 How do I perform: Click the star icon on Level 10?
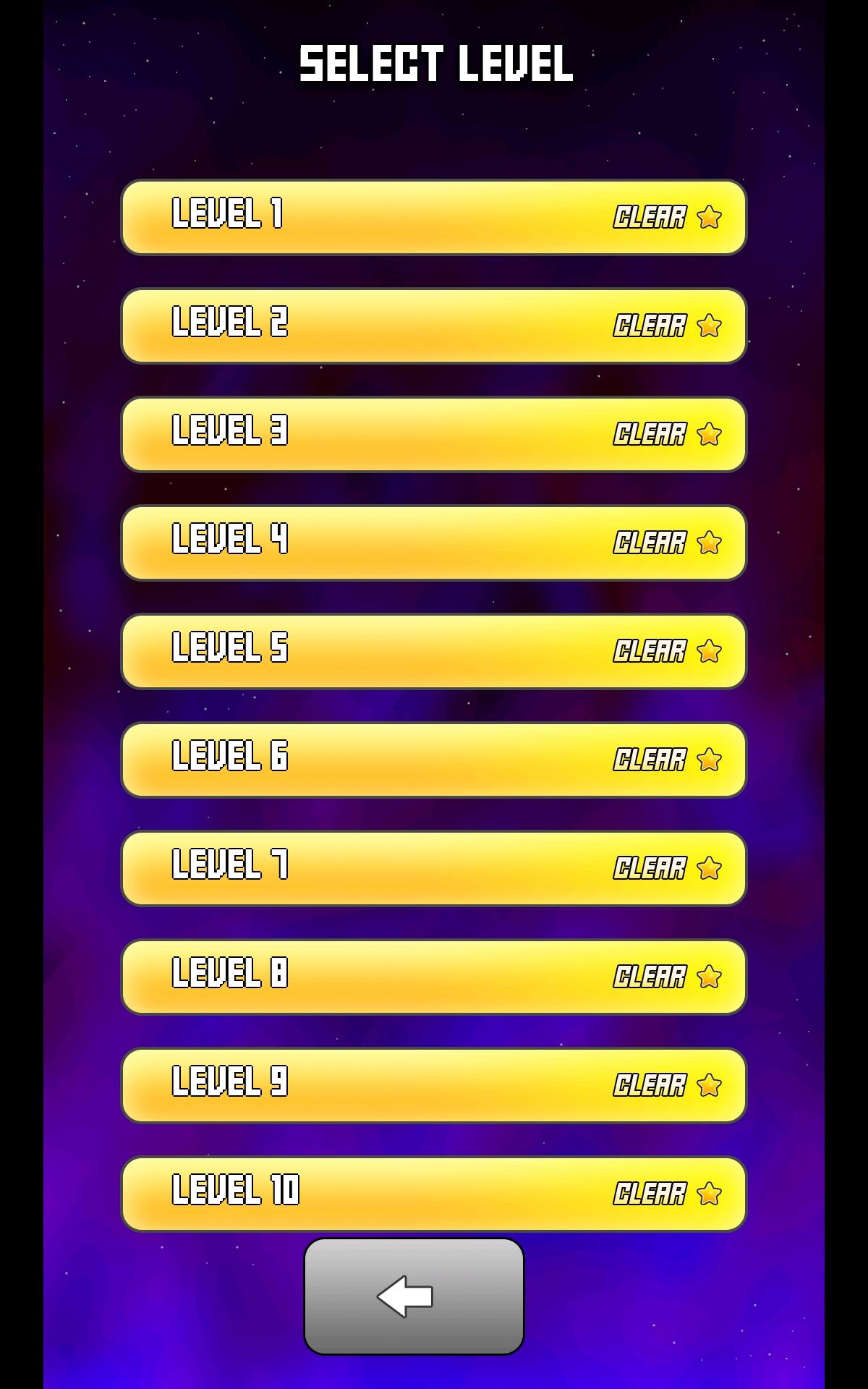(x=710, y=1194)
